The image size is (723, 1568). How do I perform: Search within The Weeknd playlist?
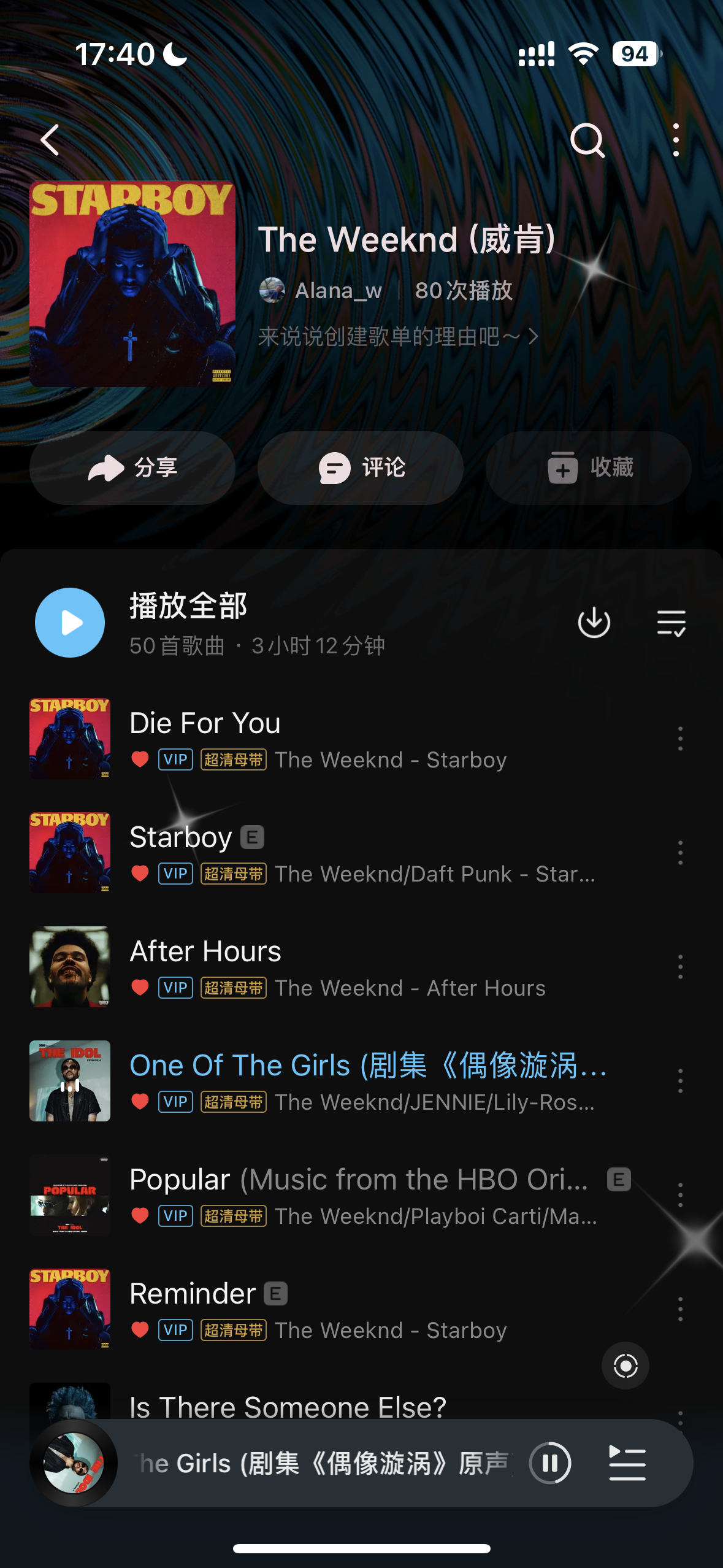[587, 140]
